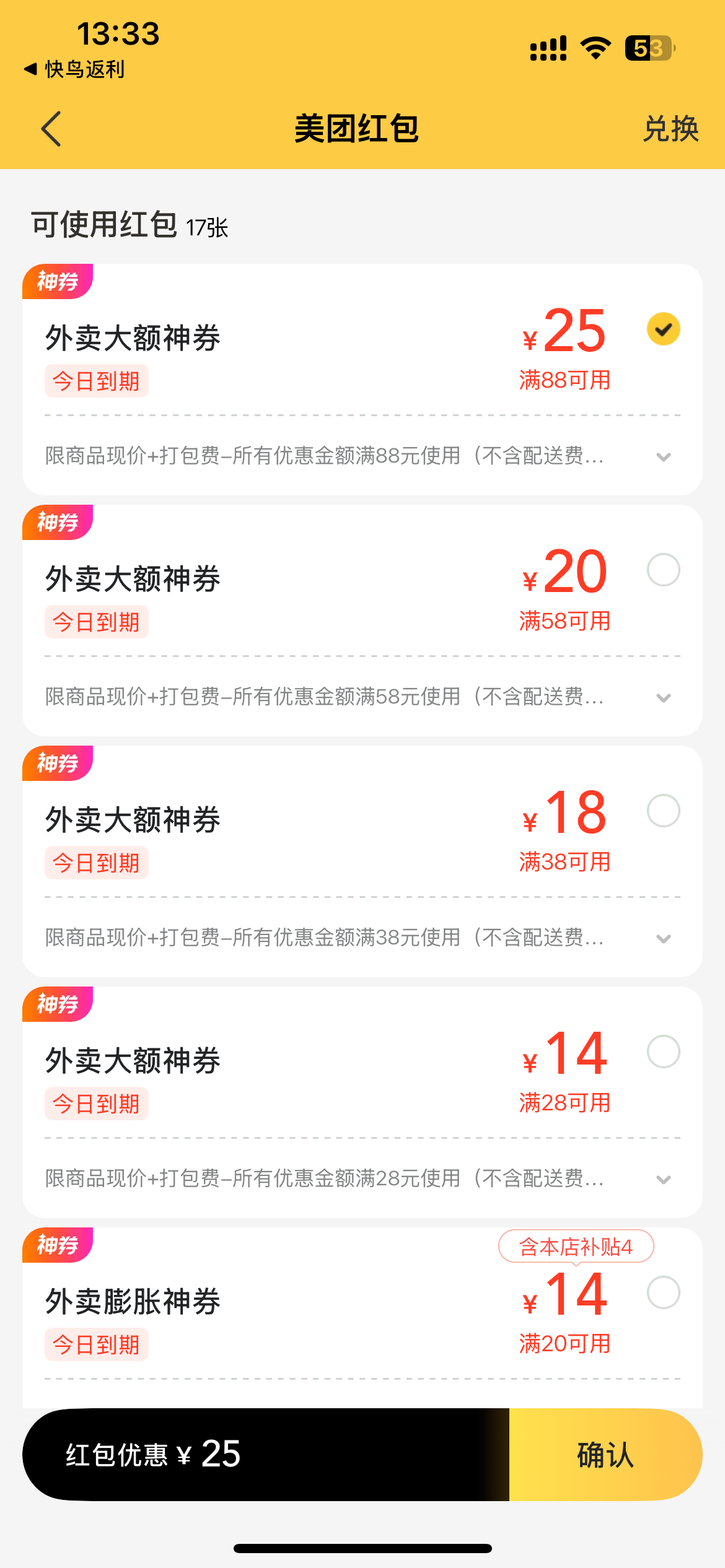The height and width of the screenshot is (1568, 725).
Task: Select the ¥18 满38可用 coupon
Action: pyautogui.click(x=663, y=811)
